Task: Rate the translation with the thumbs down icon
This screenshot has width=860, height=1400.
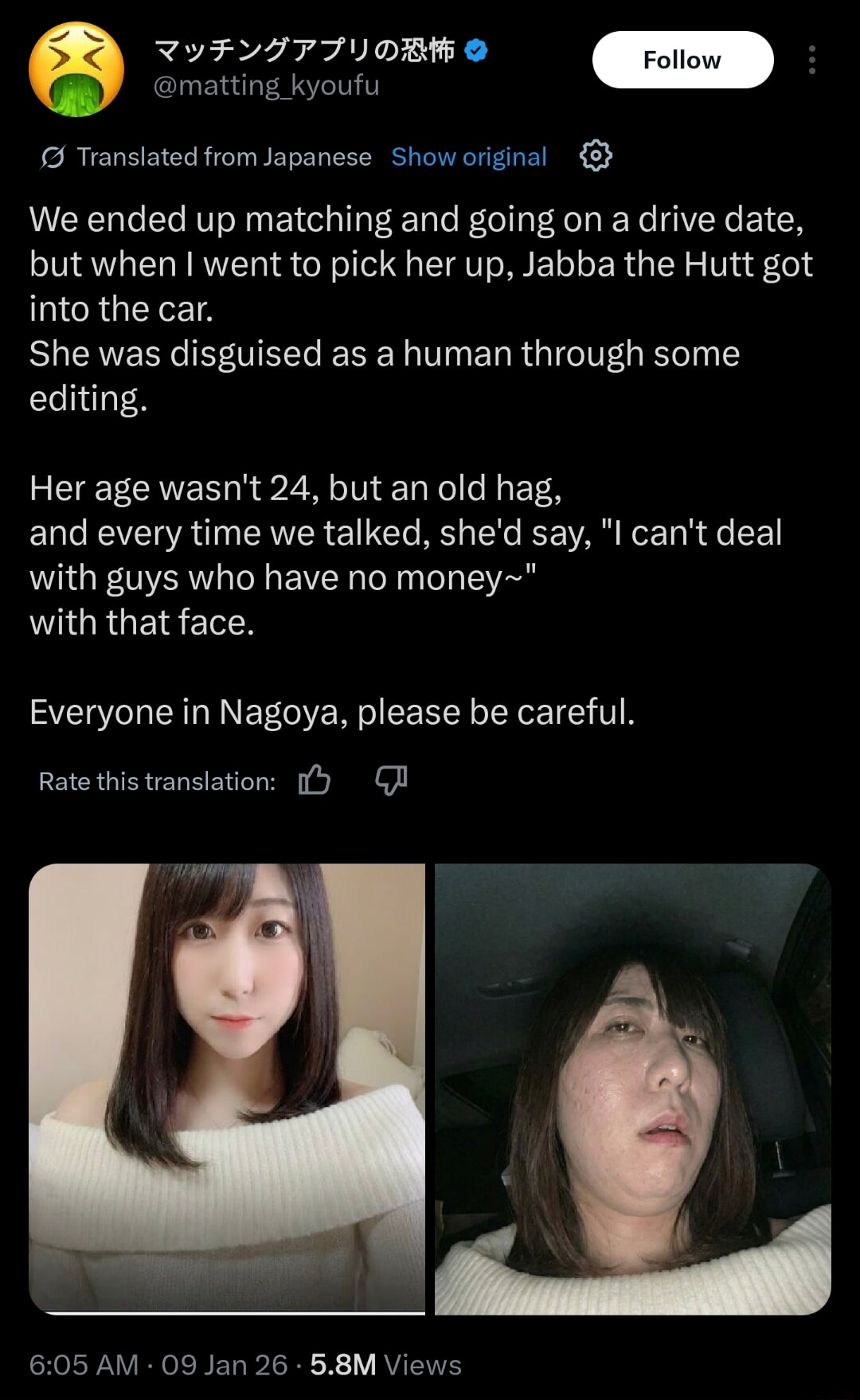Action: click(x=392, y=780)
